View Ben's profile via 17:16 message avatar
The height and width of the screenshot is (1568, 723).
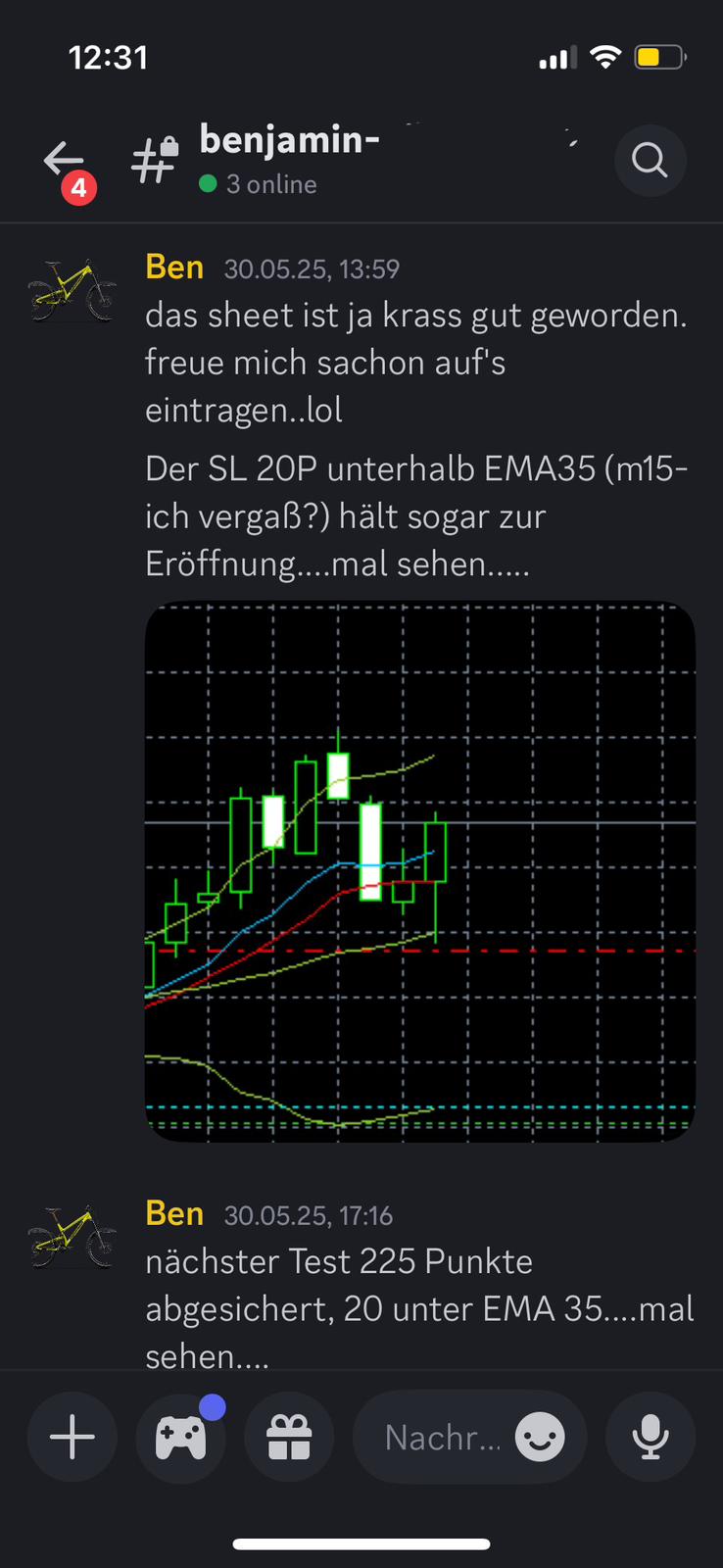tap(72, 1237)
